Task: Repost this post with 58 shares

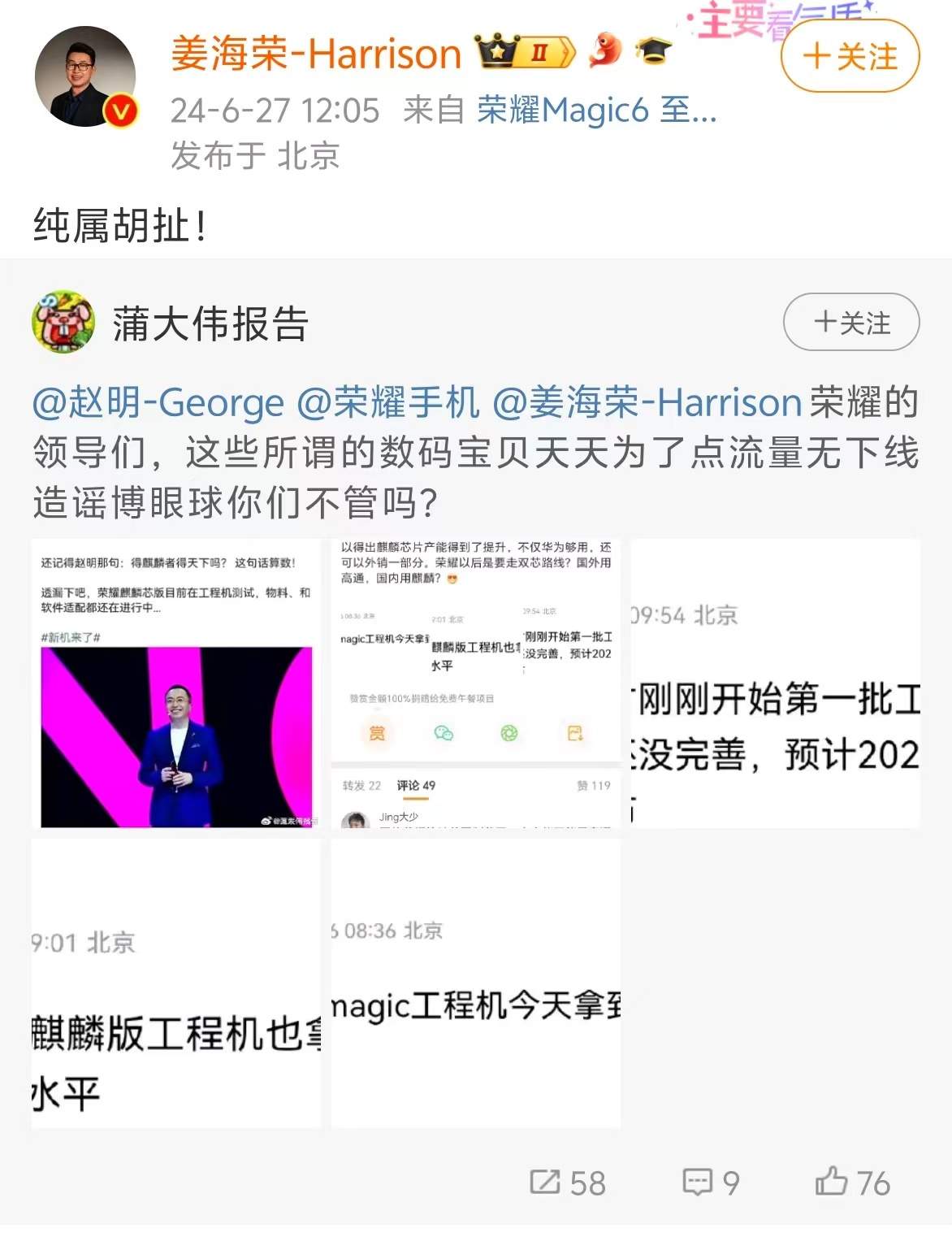Action: (x=567, y=1182)
